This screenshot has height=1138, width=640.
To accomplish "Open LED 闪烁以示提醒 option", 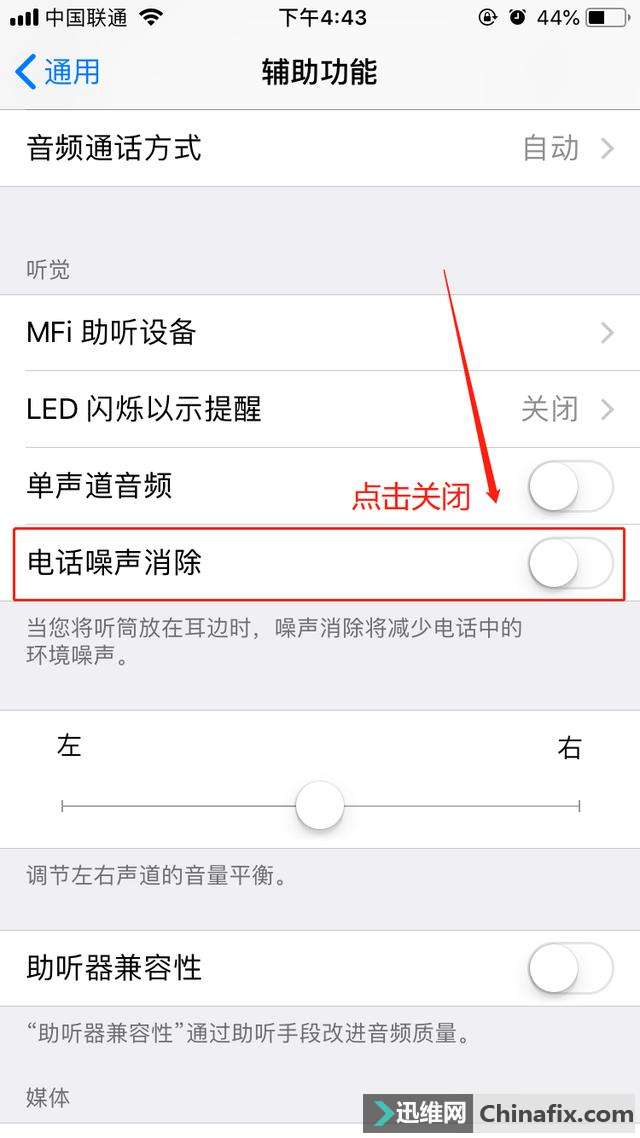I will (x=320, y=409).
